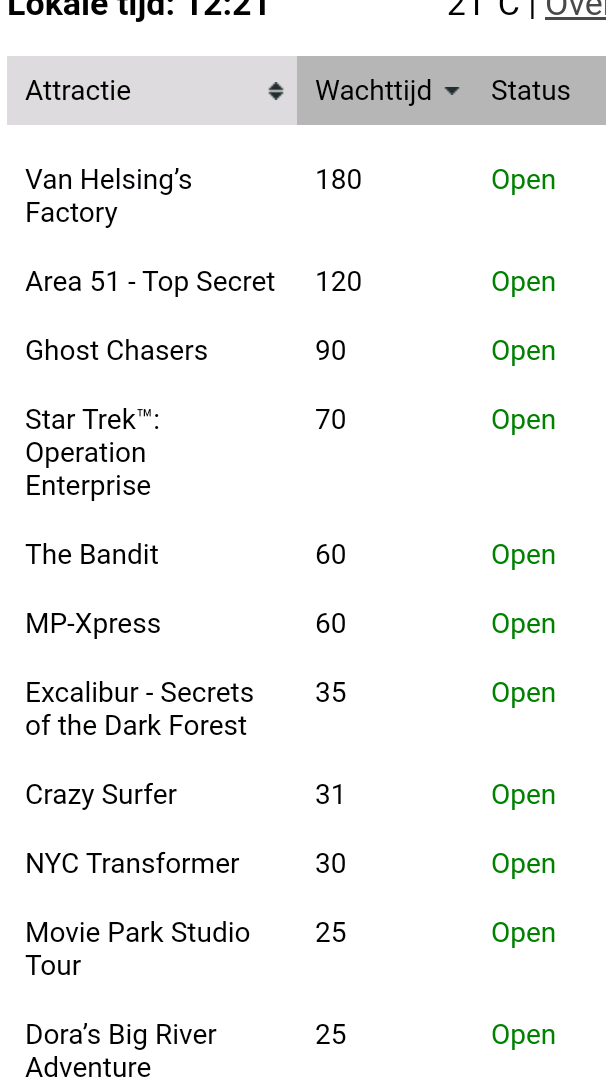Viewport: 606px width, 1088px height.
Task: Open the underlined link beside the temperature
Action: [x=575, y=9]
